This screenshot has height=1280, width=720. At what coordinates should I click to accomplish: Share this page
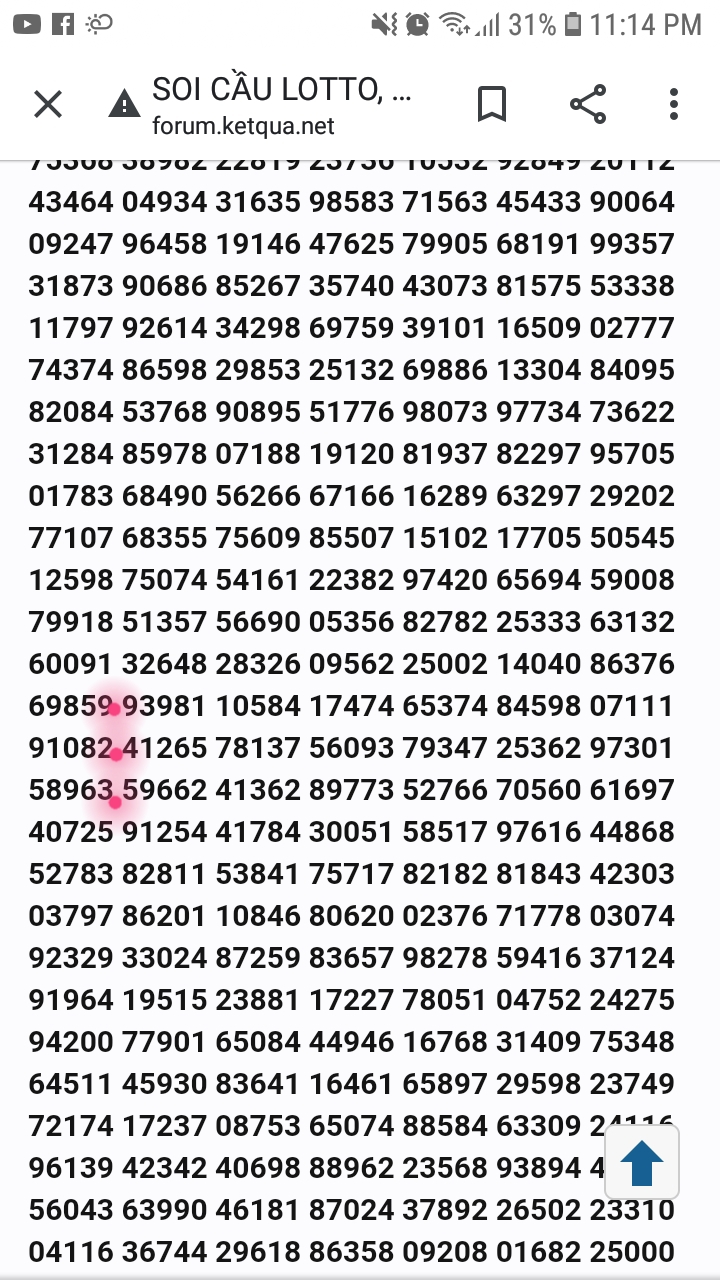click(588, 104)
